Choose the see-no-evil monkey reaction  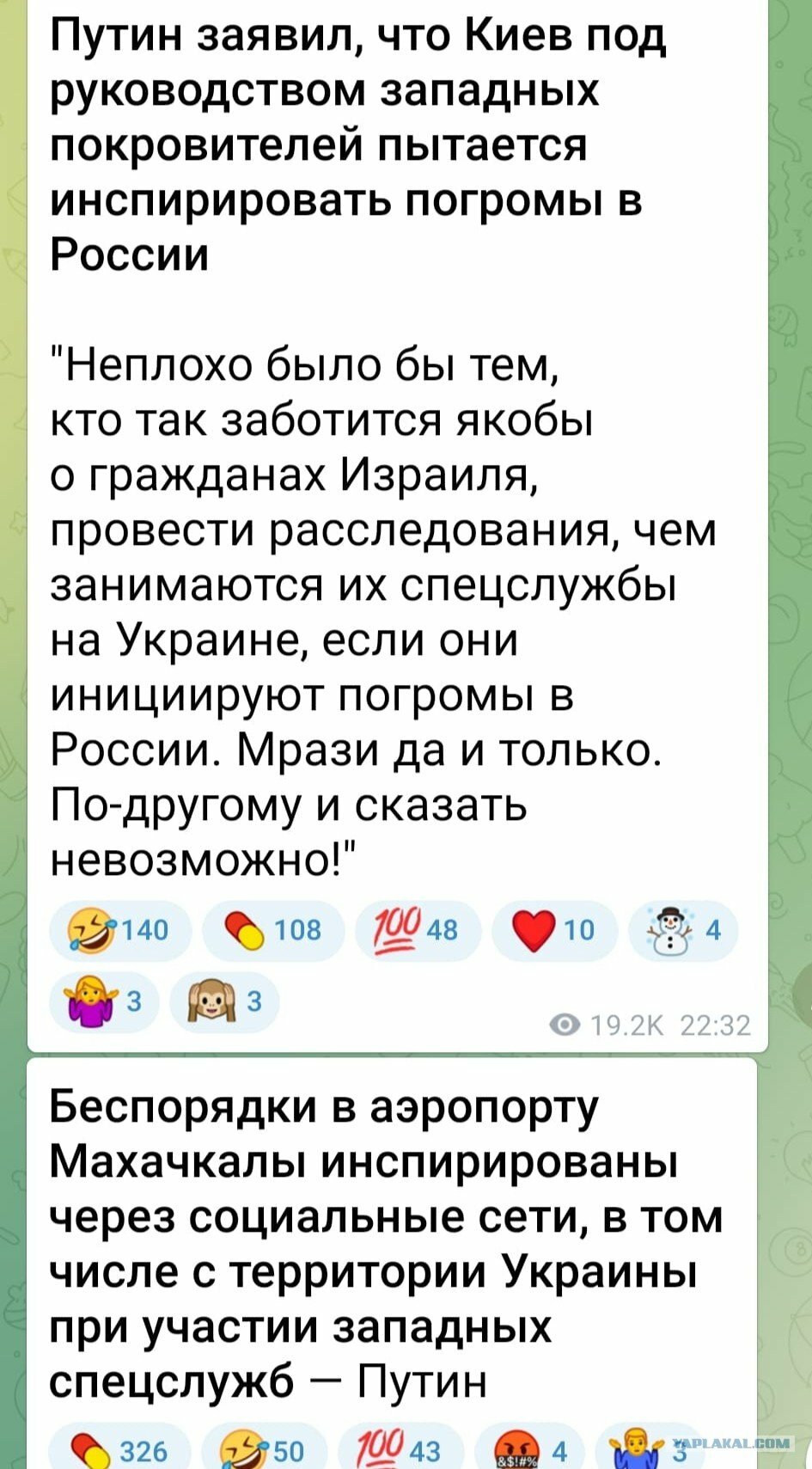pyautogui.click(x=224, y=1002)
